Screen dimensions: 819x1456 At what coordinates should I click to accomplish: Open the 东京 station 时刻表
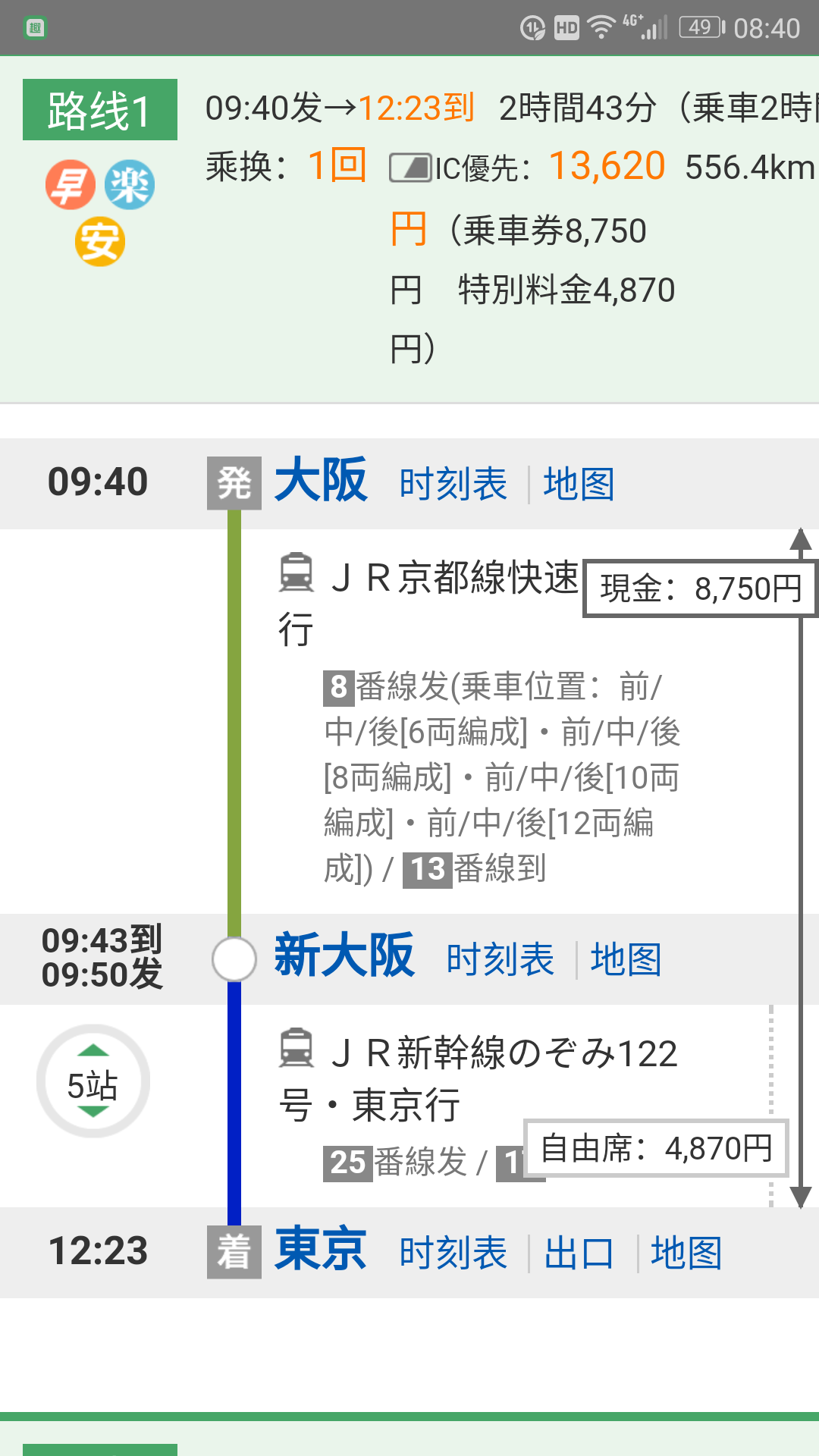pyautogui.click(x=453, y=1253)
